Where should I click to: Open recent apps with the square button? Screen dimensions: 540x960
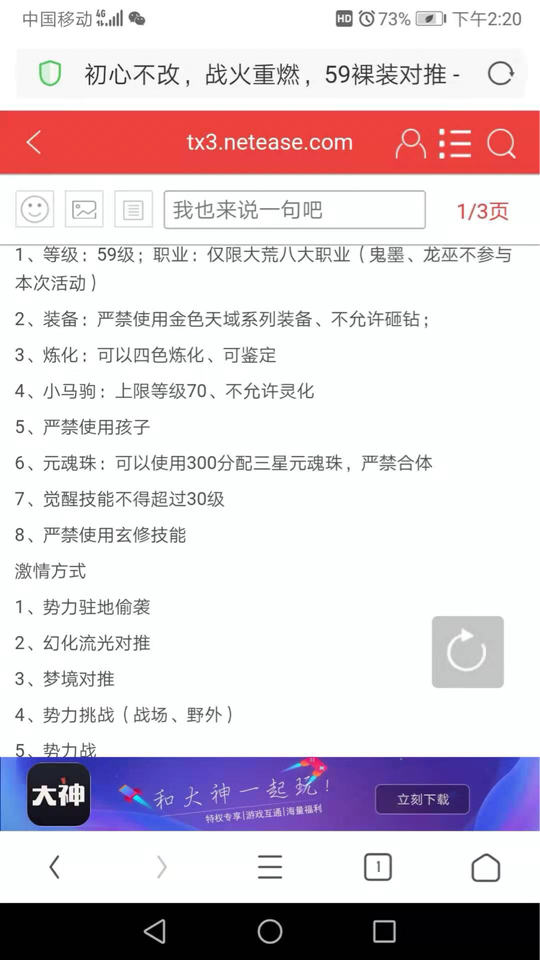tap(384, 931)
